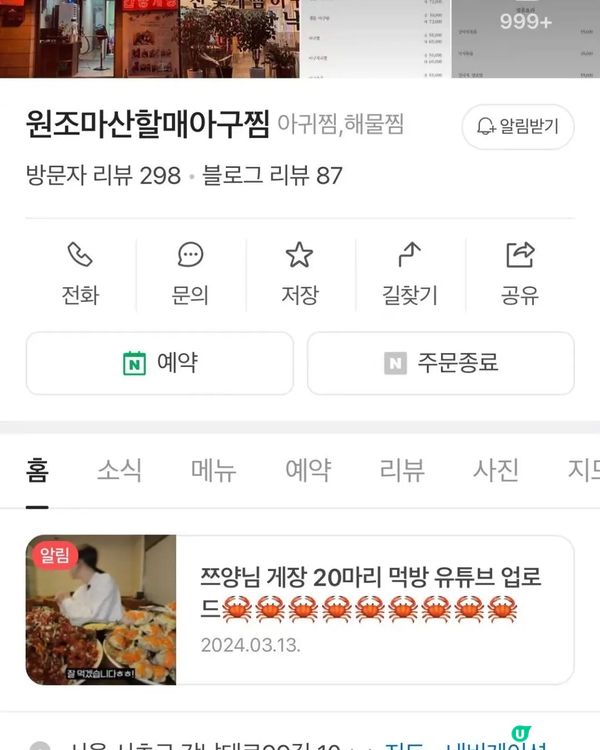
Task: Open 문의 inquiry chat
Action: tap(190, 272)
